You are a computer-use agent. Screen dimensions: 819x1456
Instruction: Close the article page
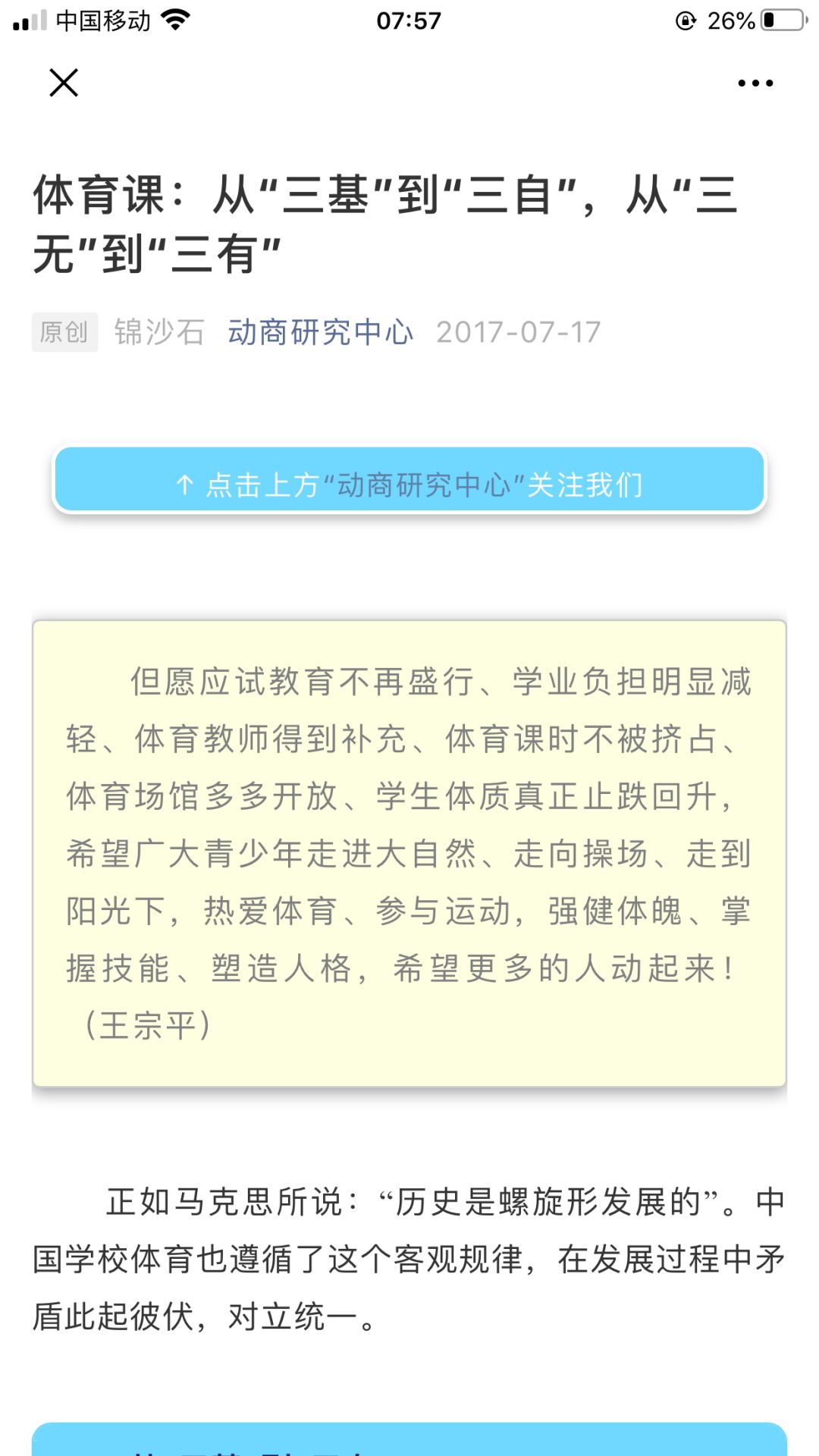click(64, 83)
